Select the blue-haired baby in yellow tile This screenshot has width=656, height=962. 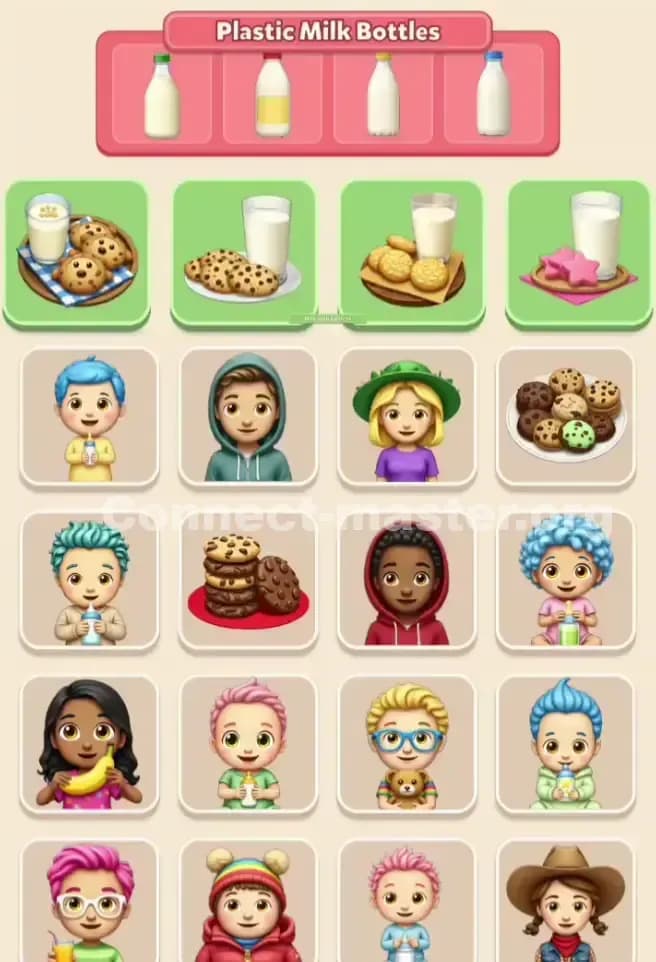(89, 416)
